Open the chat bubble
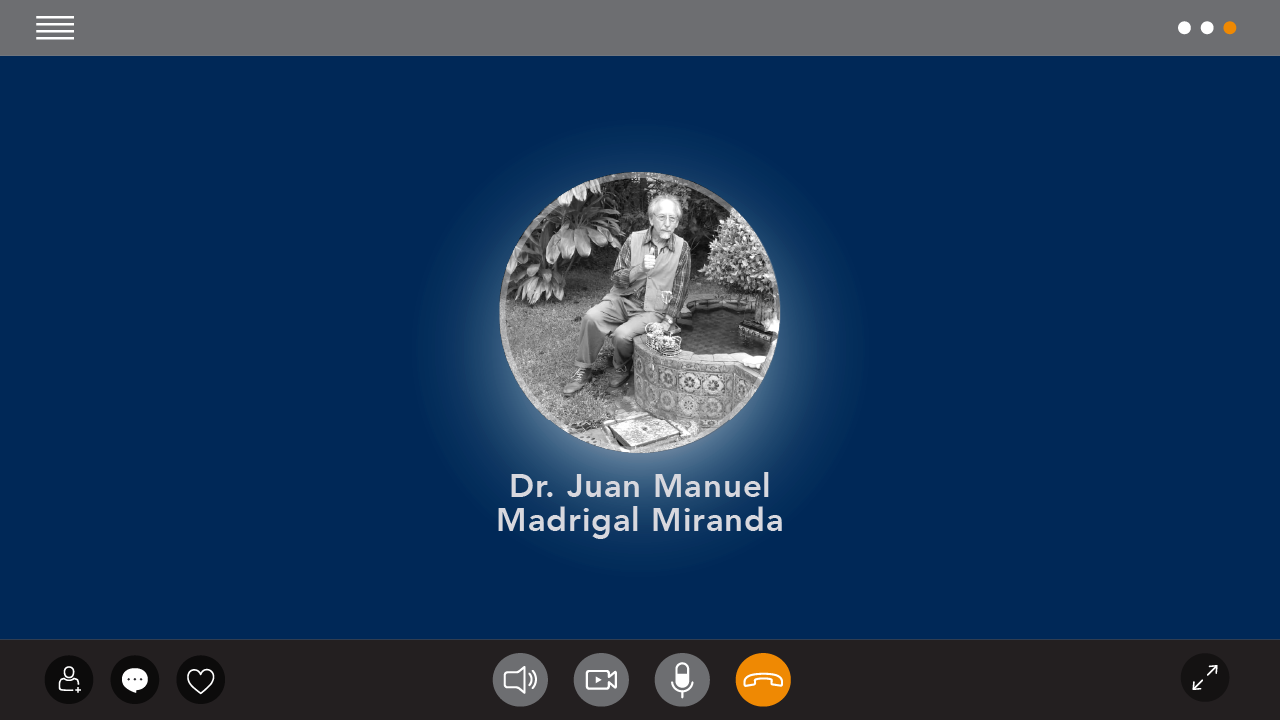This screenshot has width=1280, height=720. coord(135,680)
